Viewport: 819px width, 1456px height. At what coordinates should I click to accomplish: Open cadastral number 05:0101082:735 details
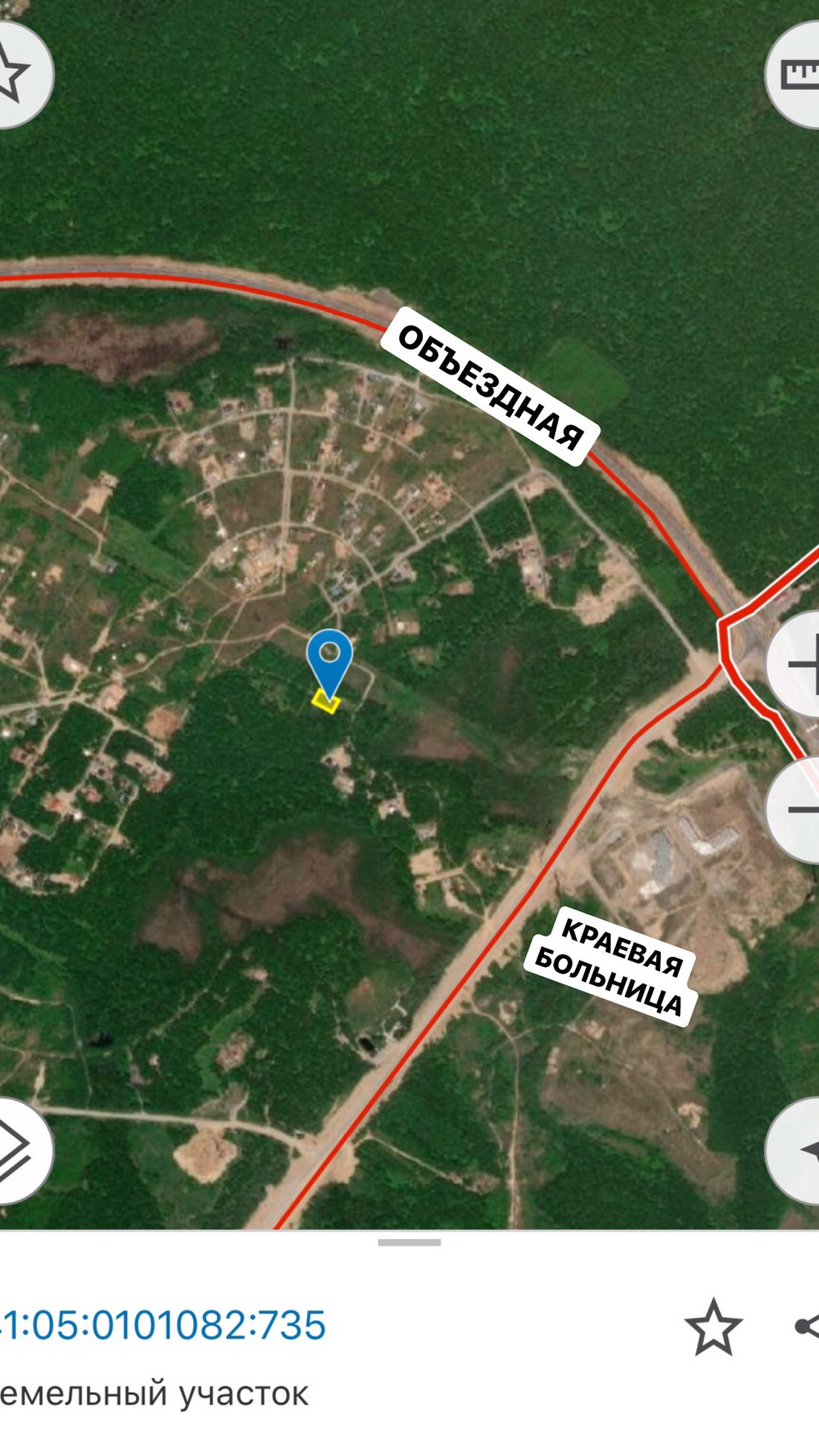[164, 1325]
